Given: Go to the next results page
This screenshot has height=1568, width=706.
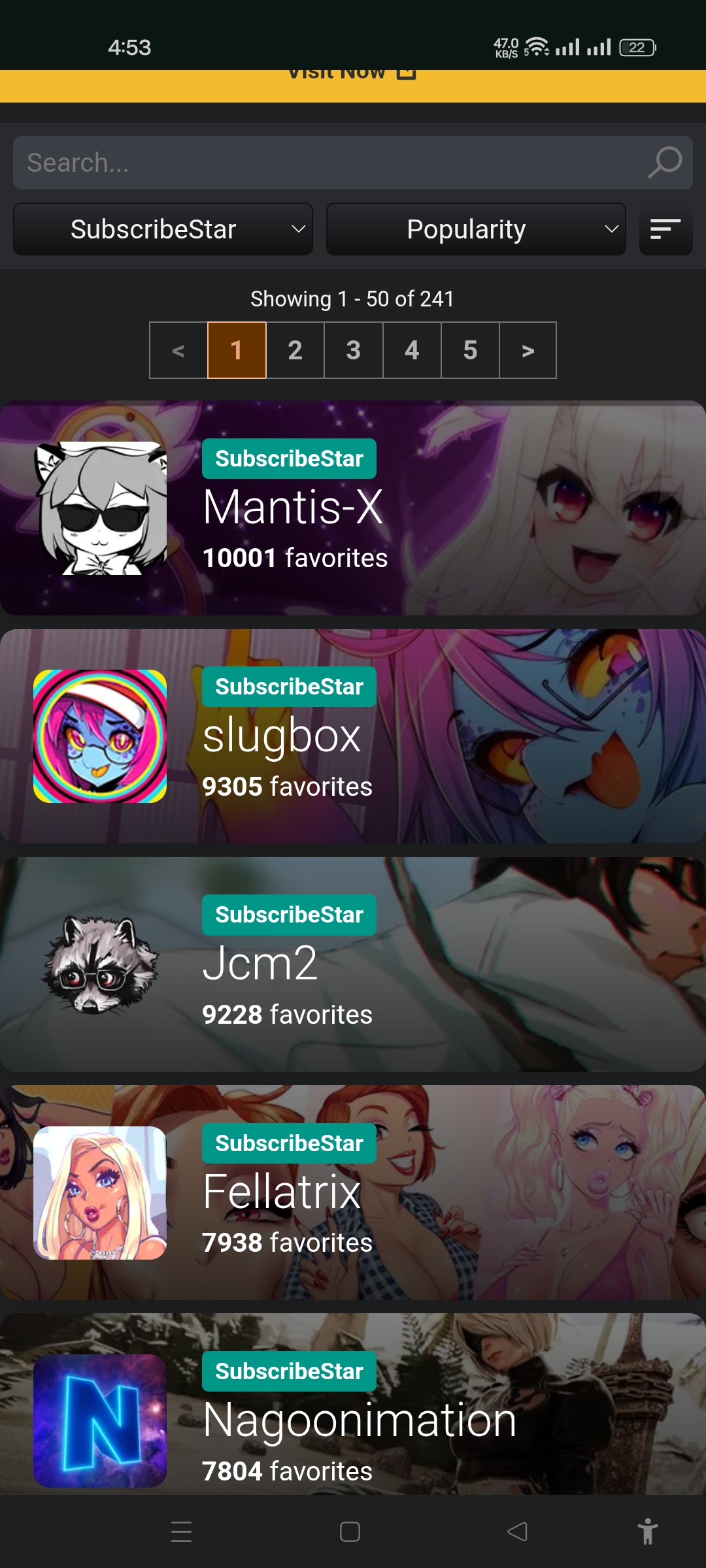Looking at the screenshot, I should (x=528, y=350).
